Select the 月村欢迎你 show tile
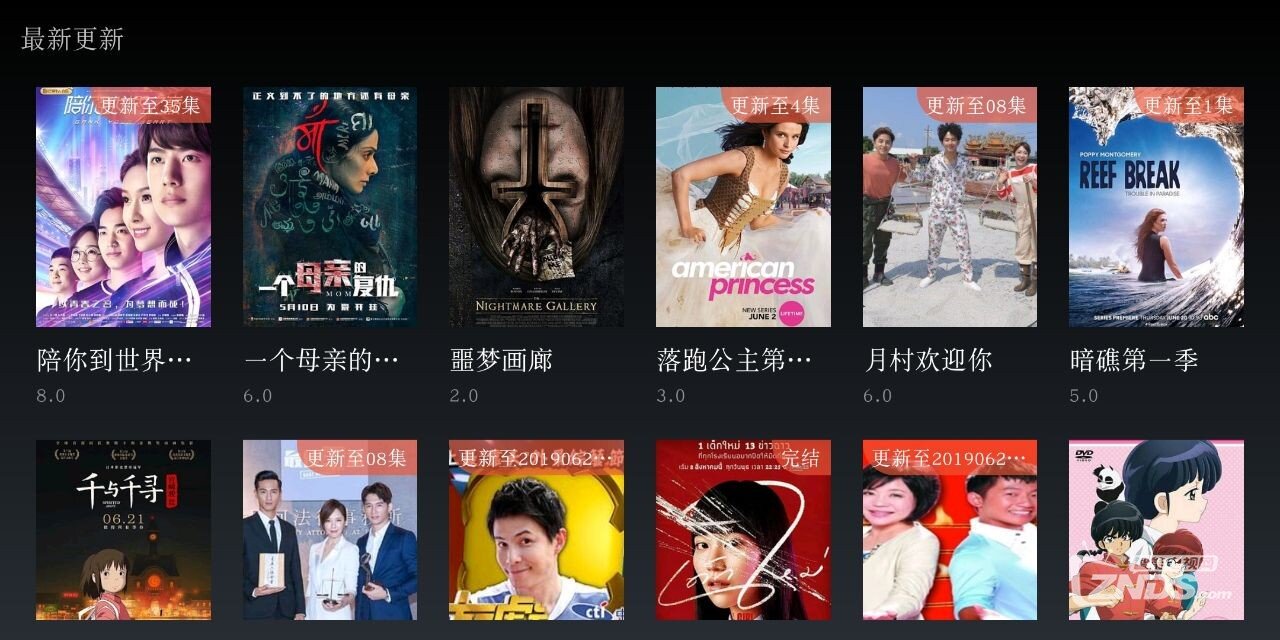This screenshot has height=640, width=1280. click(949, 207)
